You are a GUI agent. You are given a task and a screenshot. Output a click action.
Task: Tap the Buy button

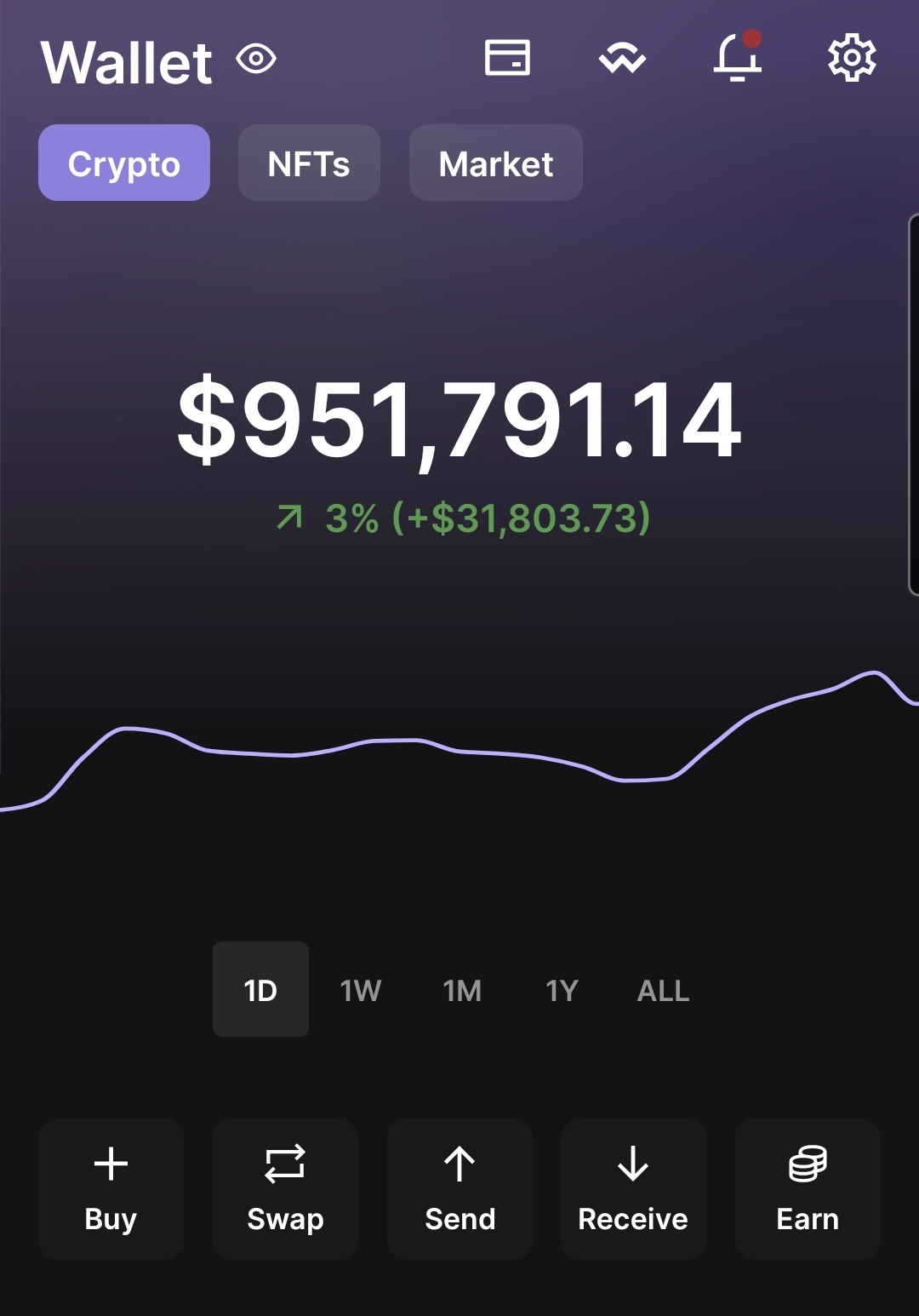(111, 1189)
